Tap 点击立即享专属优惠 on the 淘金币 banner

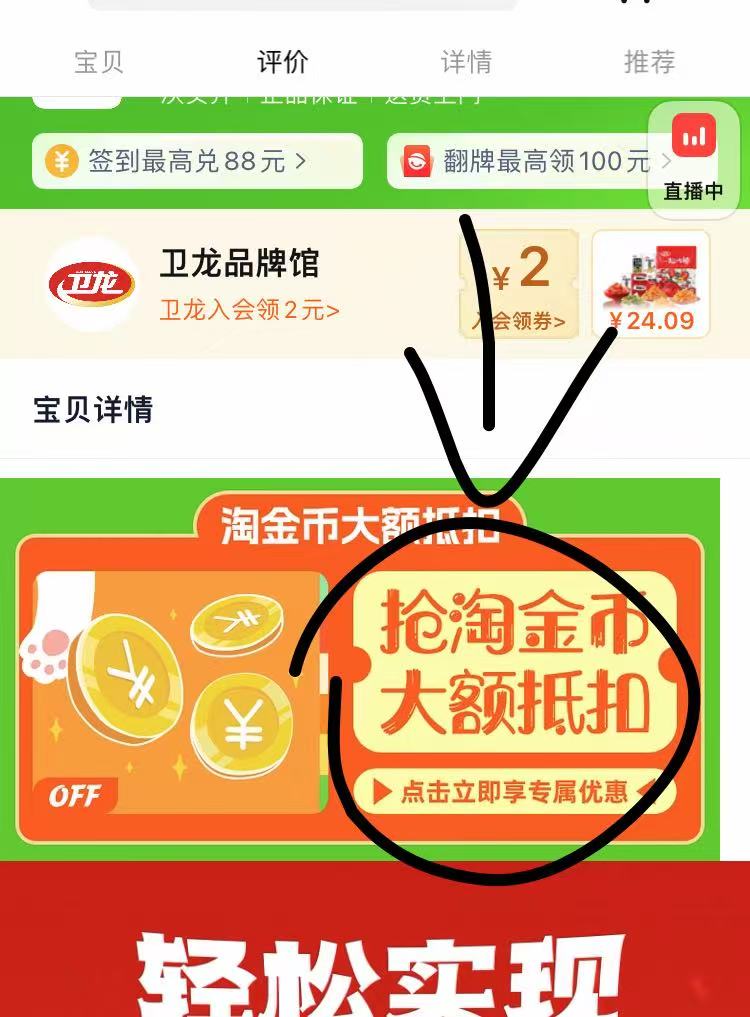(x=513, y=792)
